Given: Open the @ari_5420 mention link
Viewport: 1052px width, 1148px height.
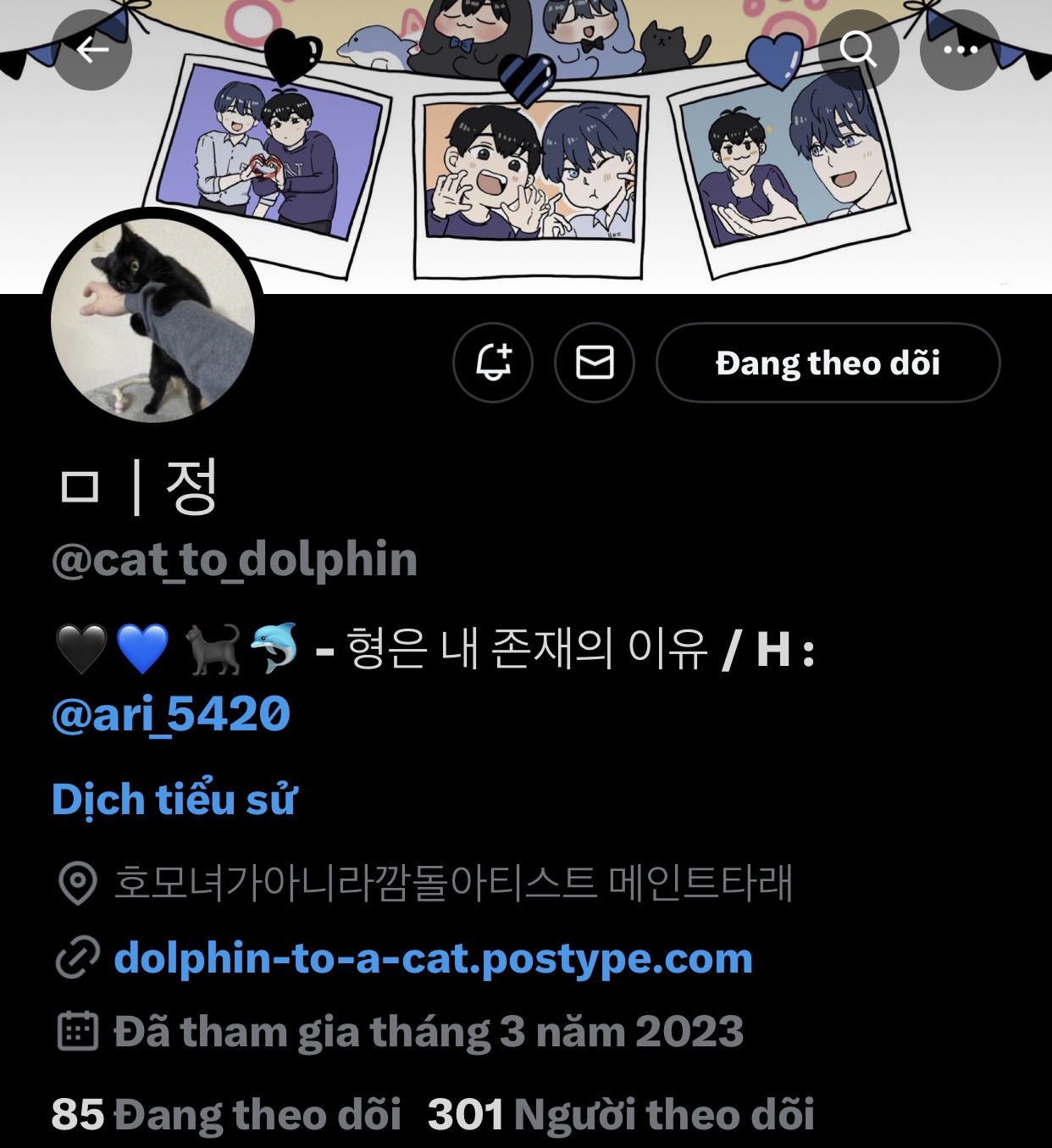Looking at the screenshot, I should [x=171, y=713].
